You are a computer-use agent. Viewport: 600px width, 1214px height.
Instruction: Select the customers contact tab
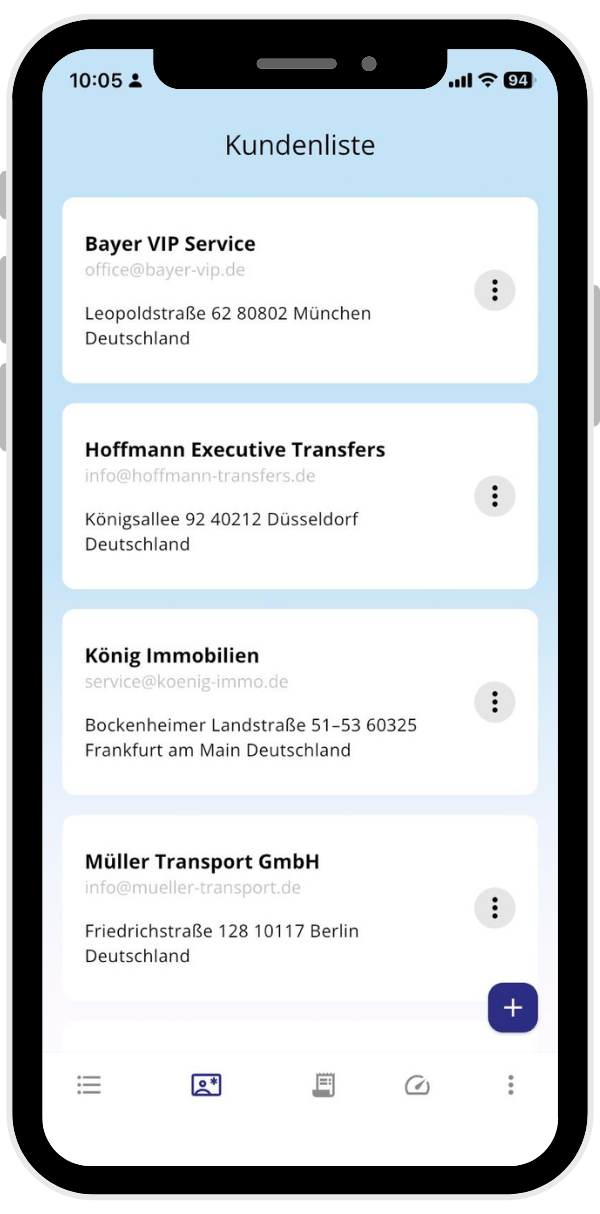206,1085
